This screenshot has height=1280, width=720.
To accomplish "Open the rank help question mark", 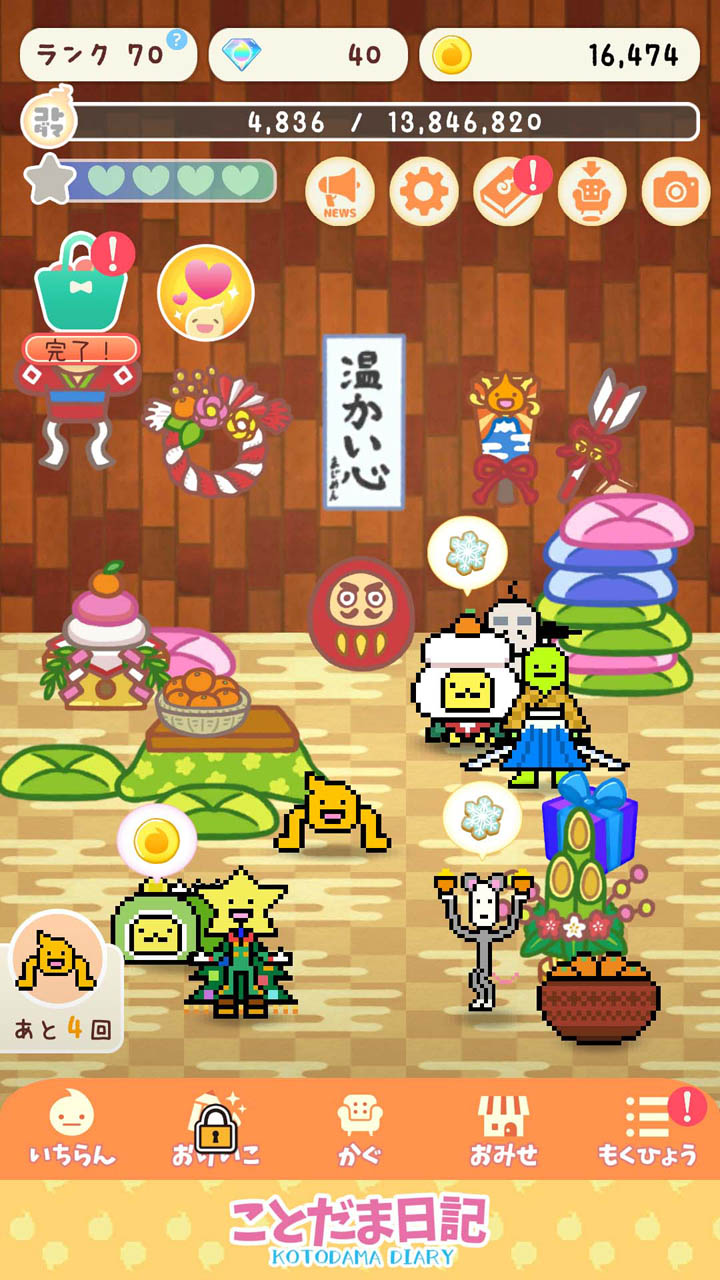I will point(177,39).
